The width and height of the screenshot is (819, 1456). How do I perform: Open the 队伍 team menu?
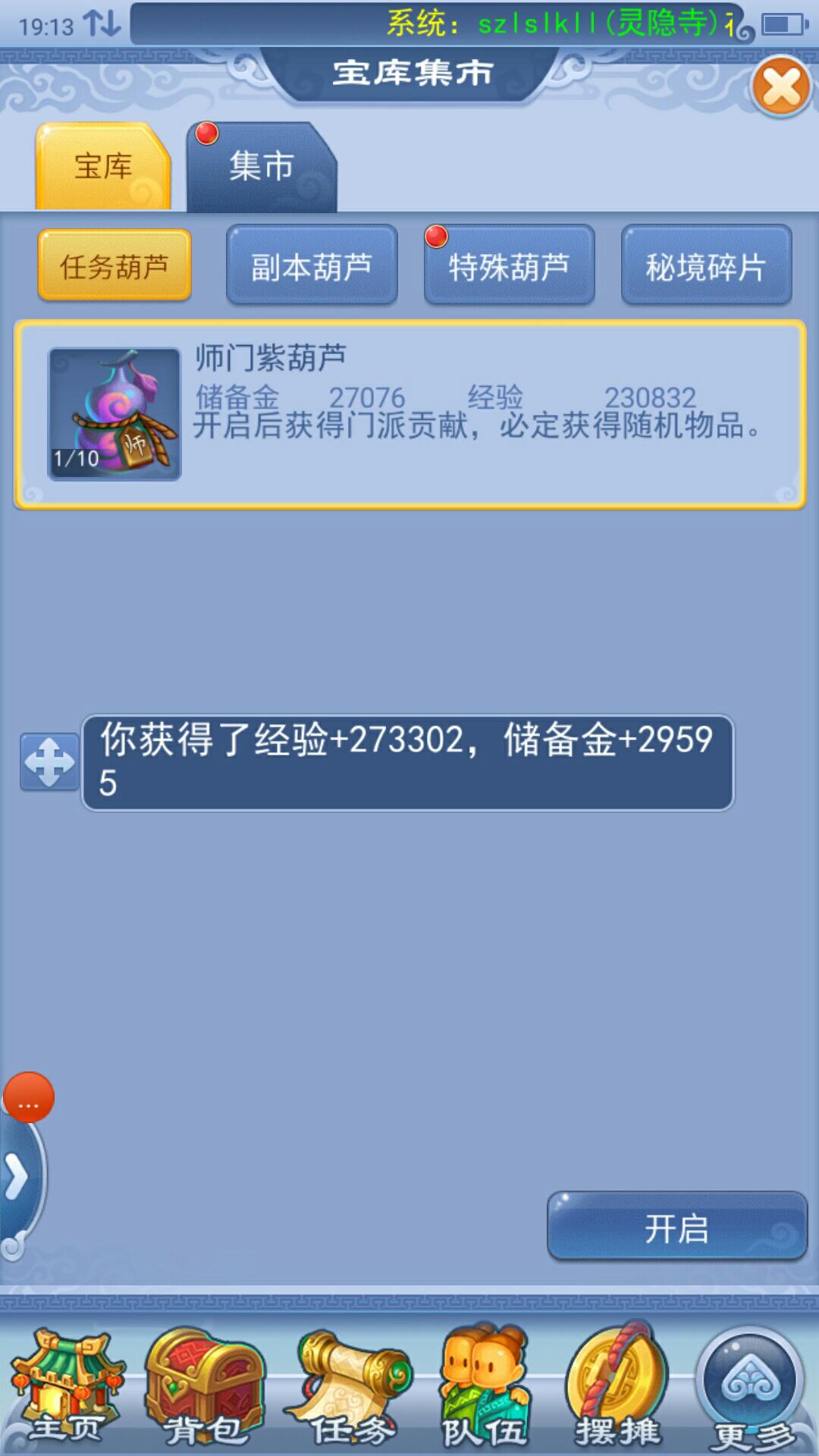(x=485, y=1389)
